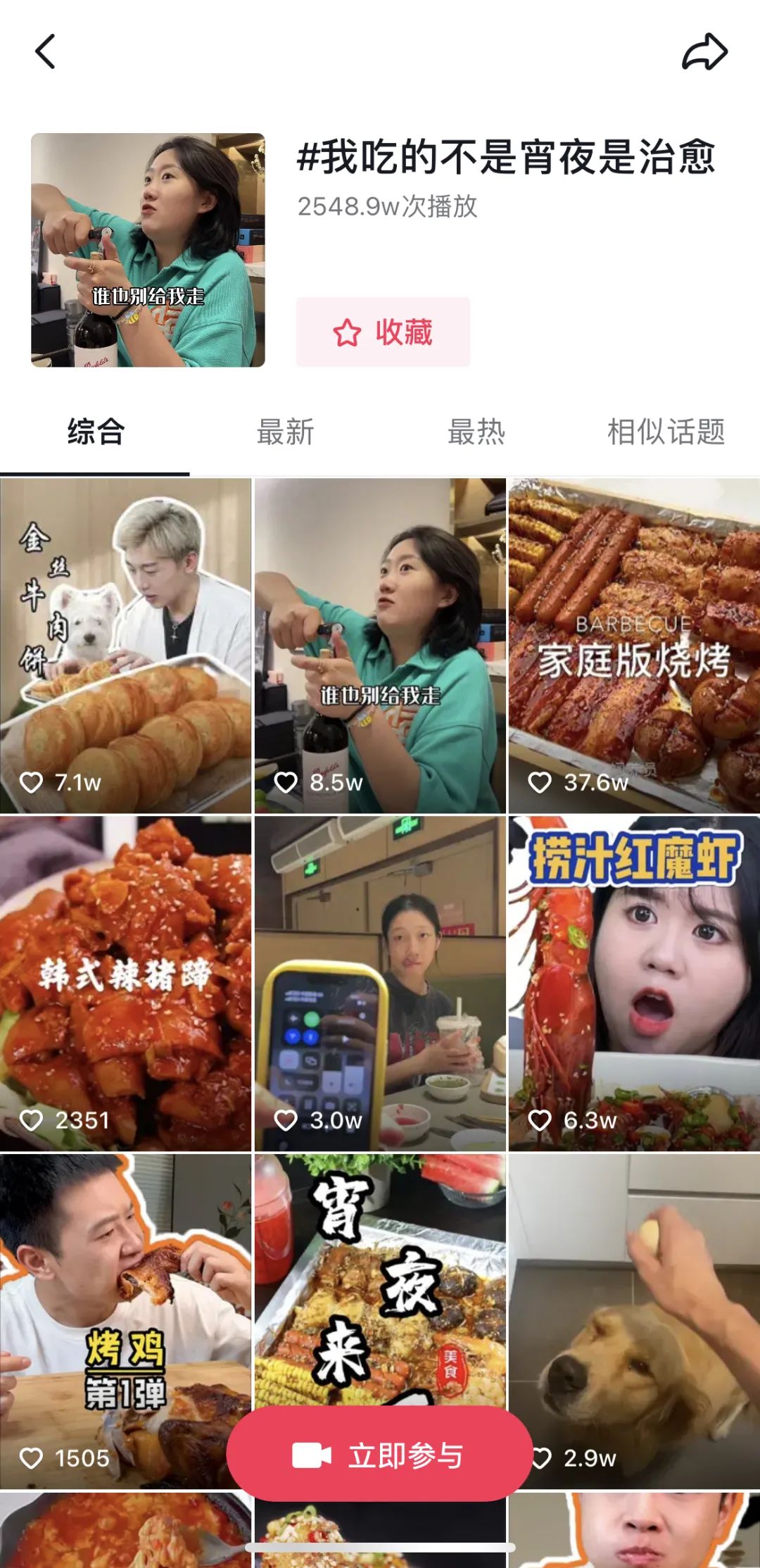Share this hashtag topic page
760x1568 pixels.
point(704,52)
